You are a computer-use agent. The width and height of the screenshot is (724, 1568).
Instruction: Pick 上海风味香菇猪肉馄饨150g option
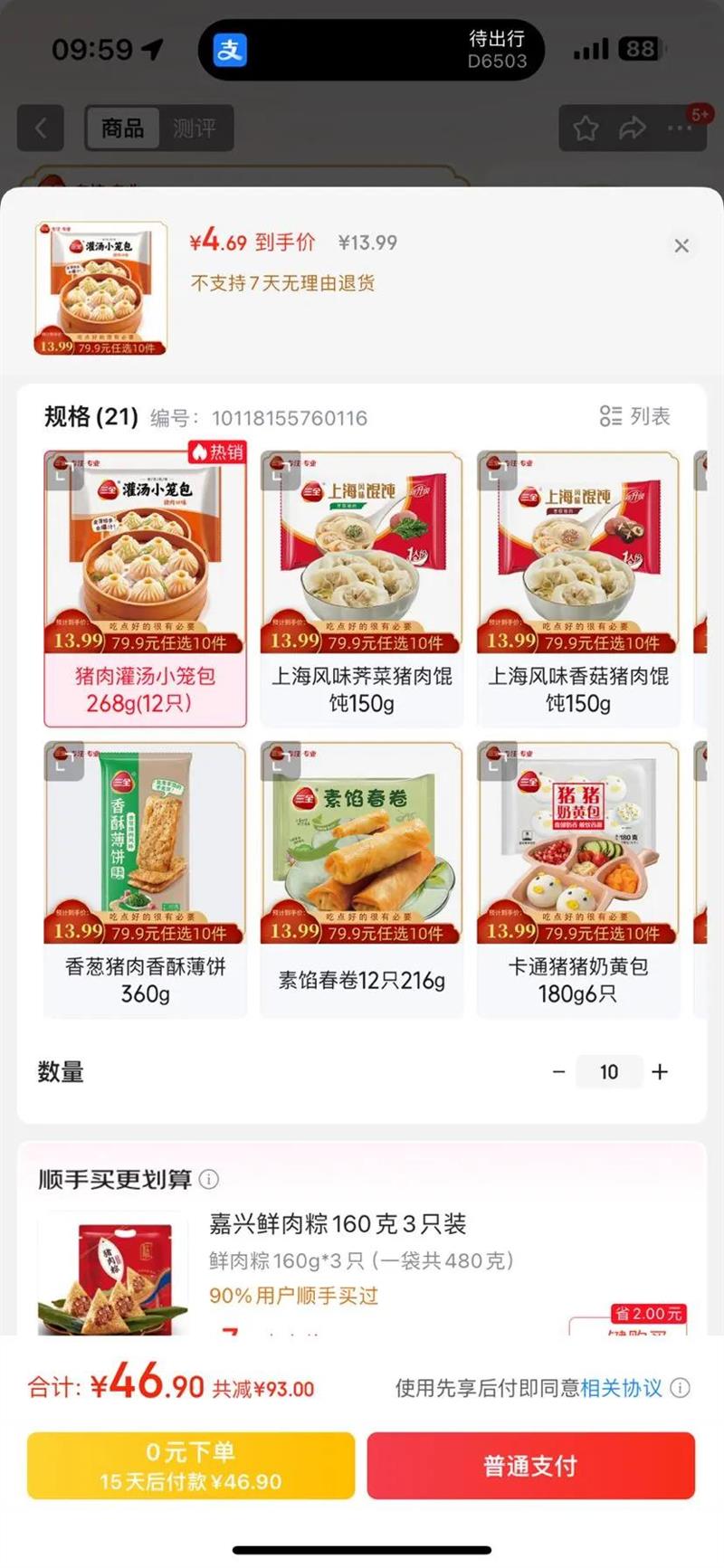pyautogui.click(x=578, y=588)
